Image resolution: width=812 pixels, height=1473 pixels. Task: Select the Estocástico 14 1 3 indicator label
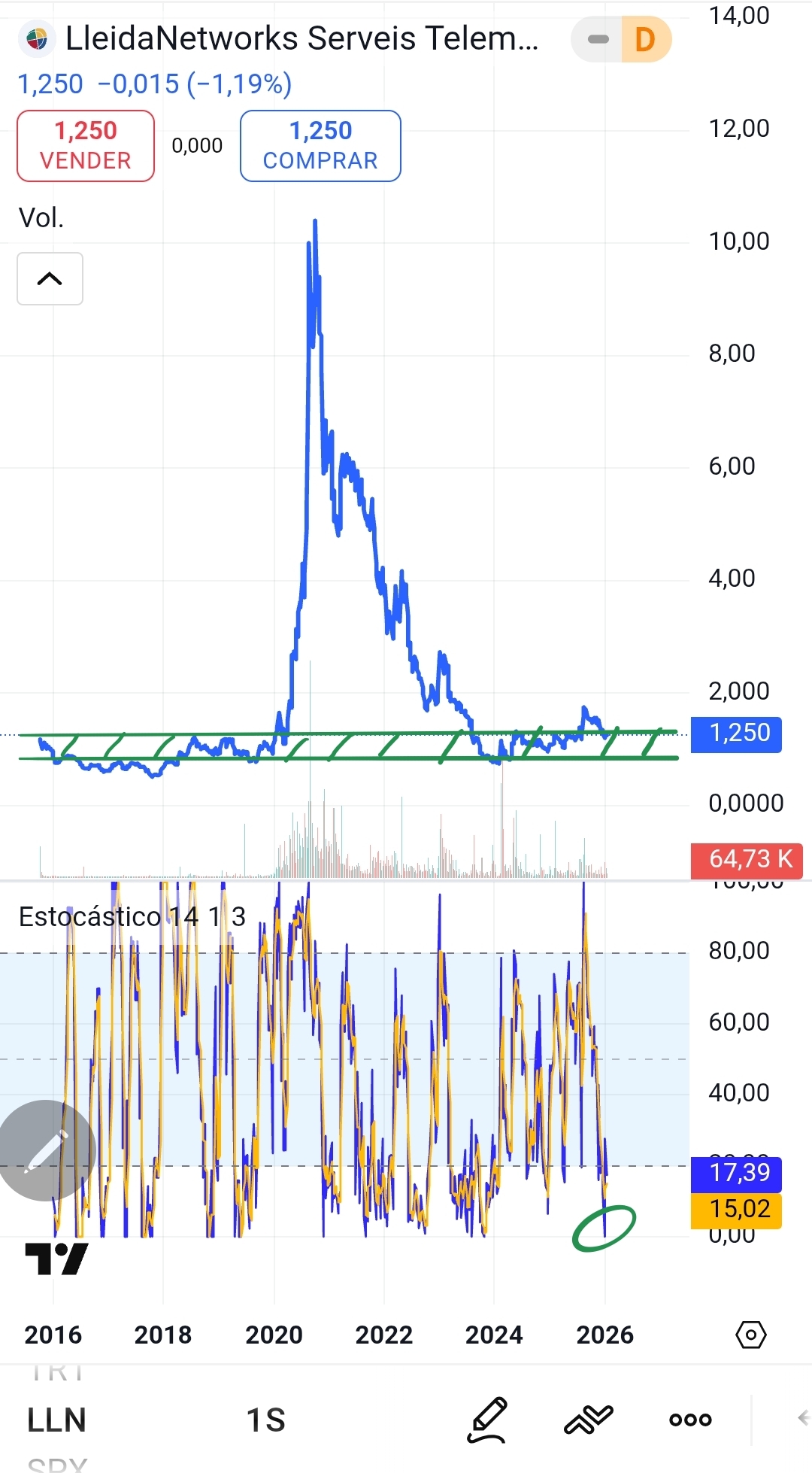click(132, 917)
